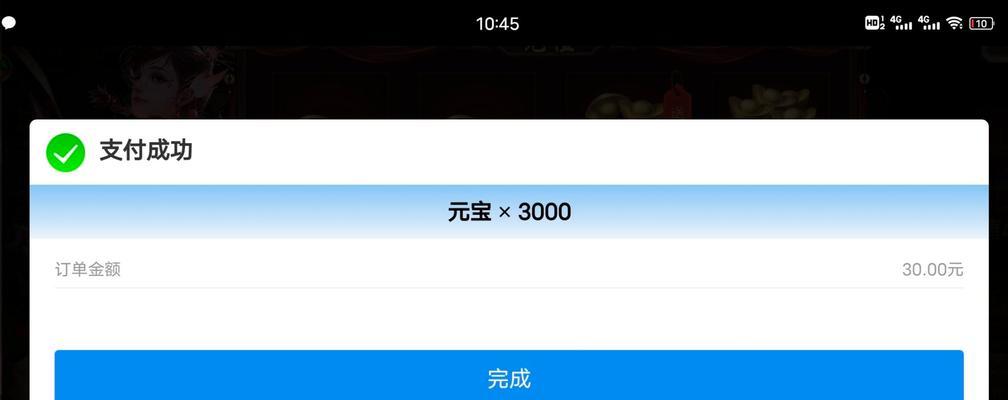Tap the 完成 button
Viewport: 1008px width, 400px height.
point(509,377)
